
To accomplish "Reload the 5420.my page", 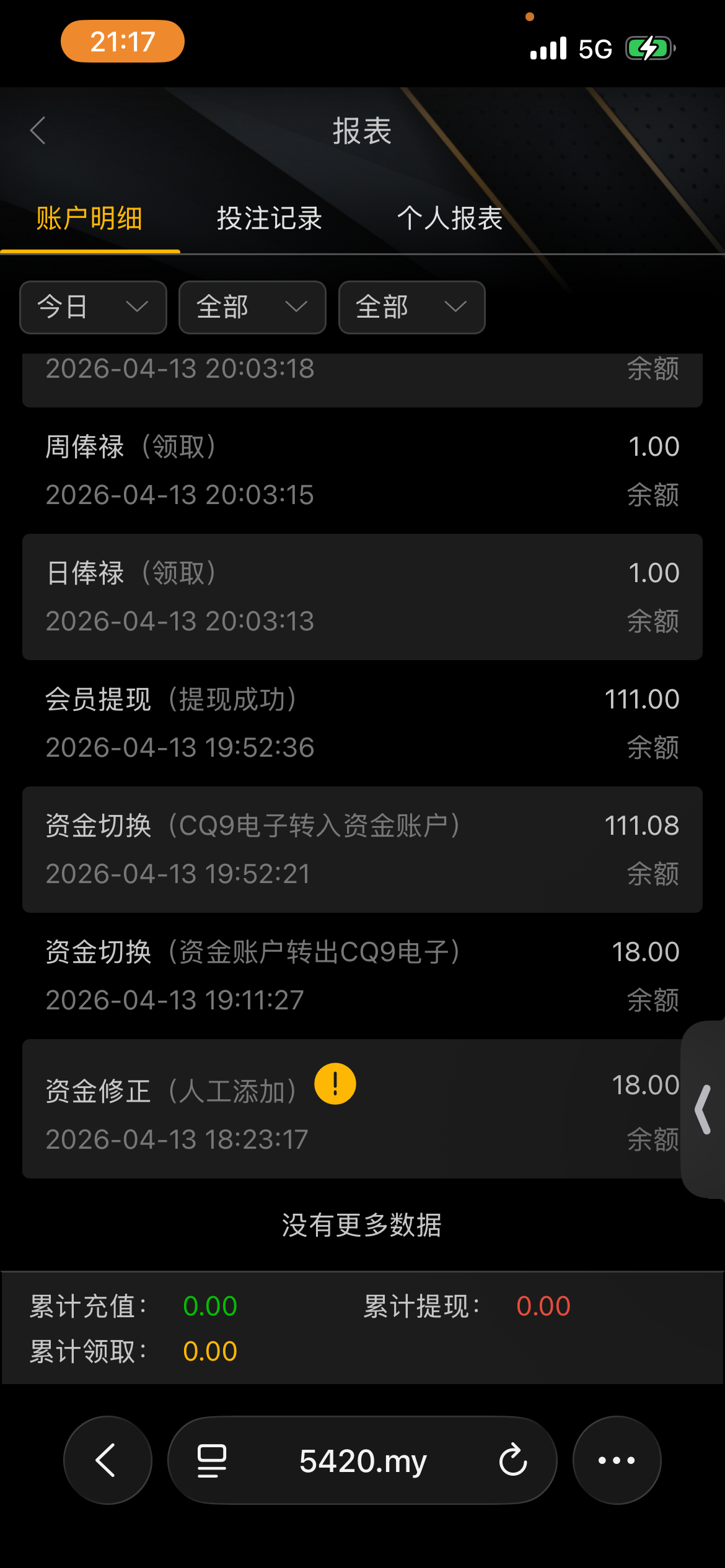I will (513, 1460).
